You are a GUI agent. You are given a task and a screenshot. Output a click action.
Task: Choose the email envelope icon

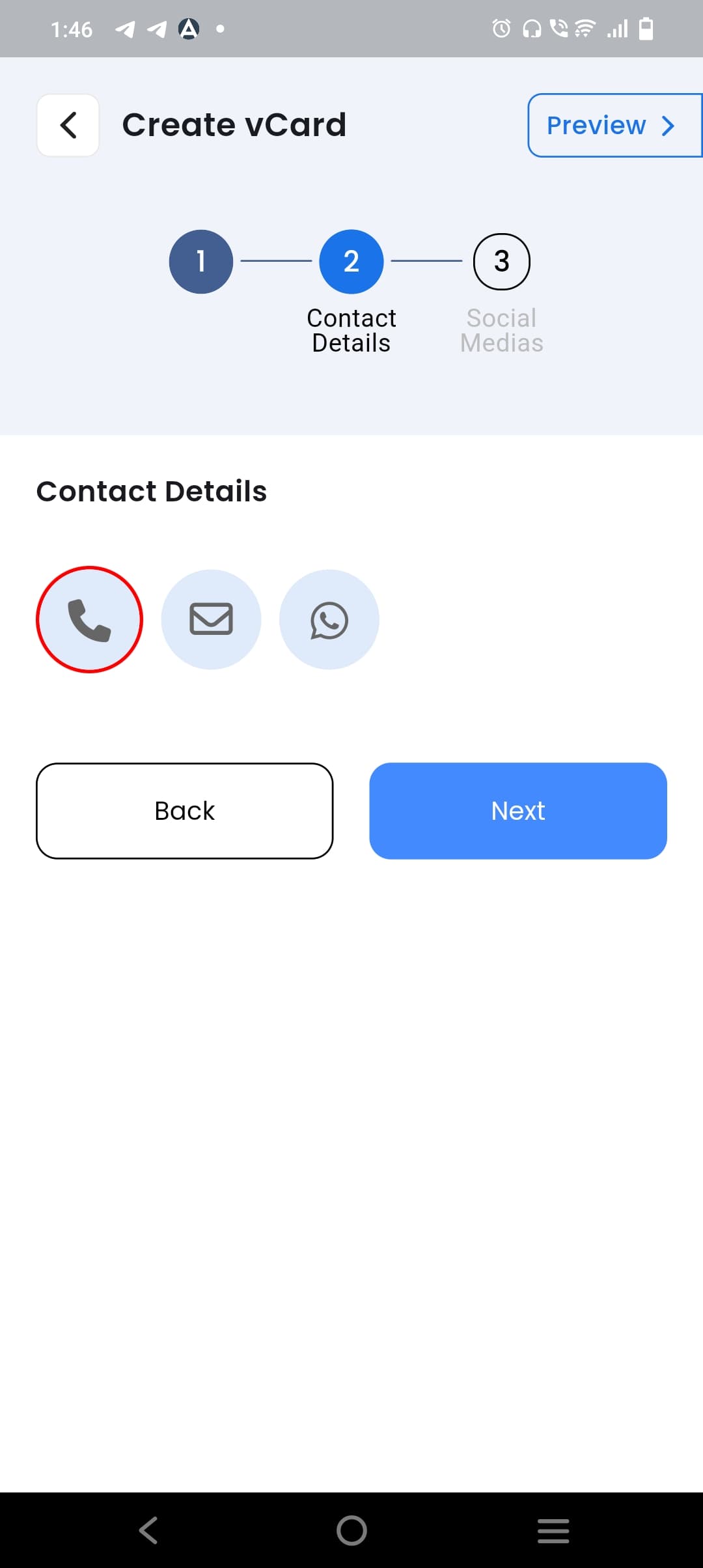211,619
